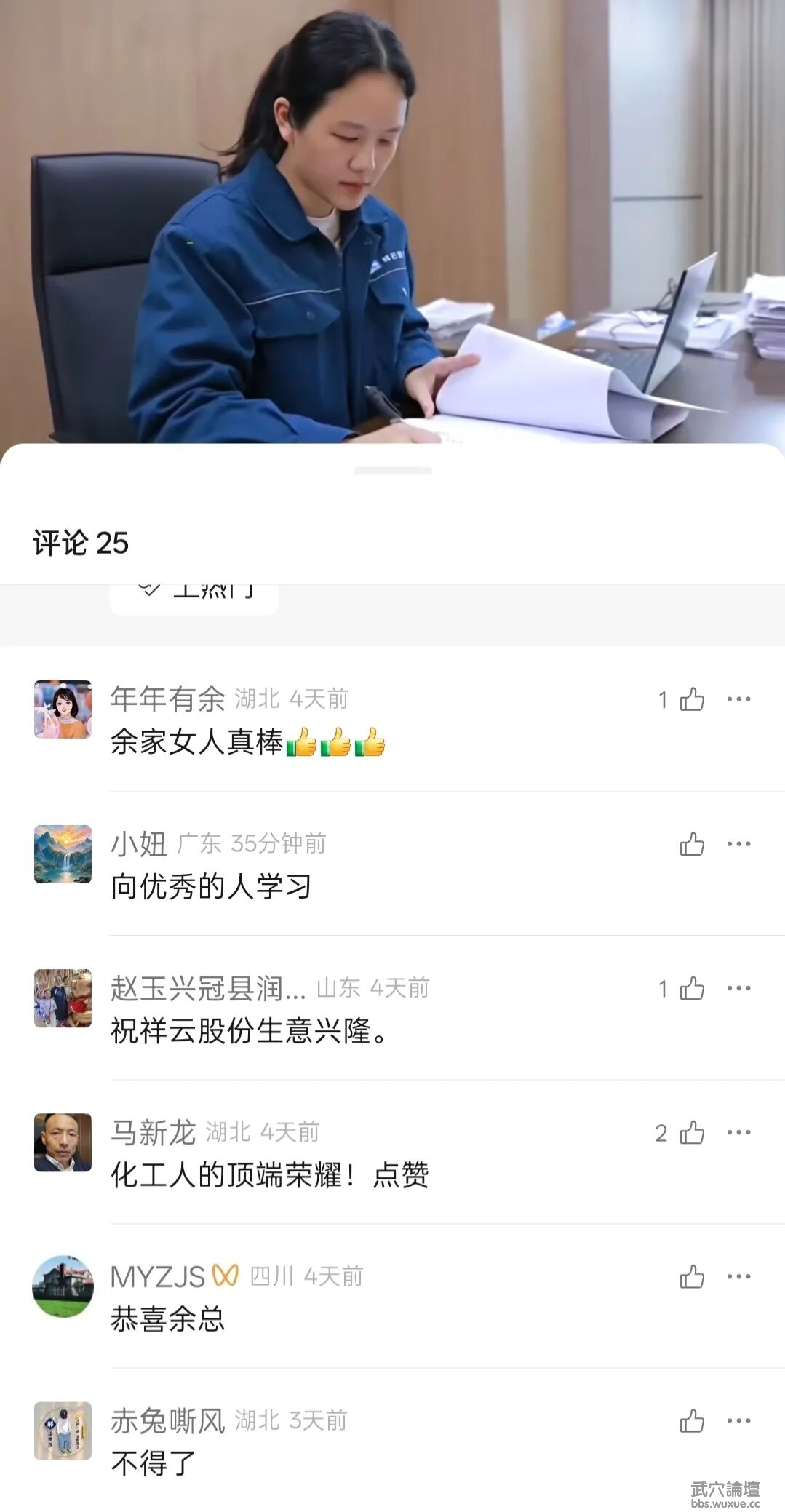Open options menu for 赤兔嘶风's comment
Image resolution: width=785 pixels, height=1512 pixels.
738,1420
